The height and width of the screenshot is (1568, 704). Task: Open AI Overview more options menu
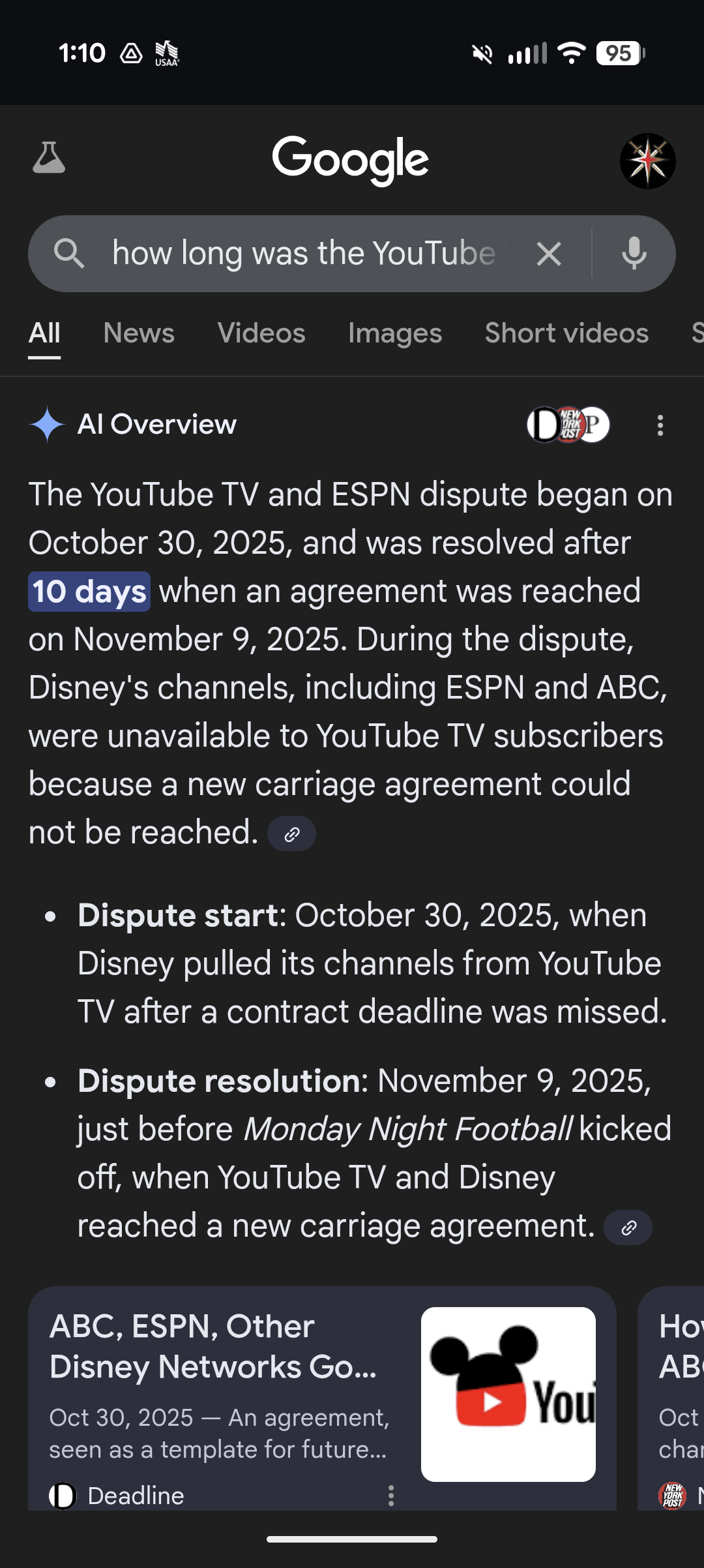[660, 425]
